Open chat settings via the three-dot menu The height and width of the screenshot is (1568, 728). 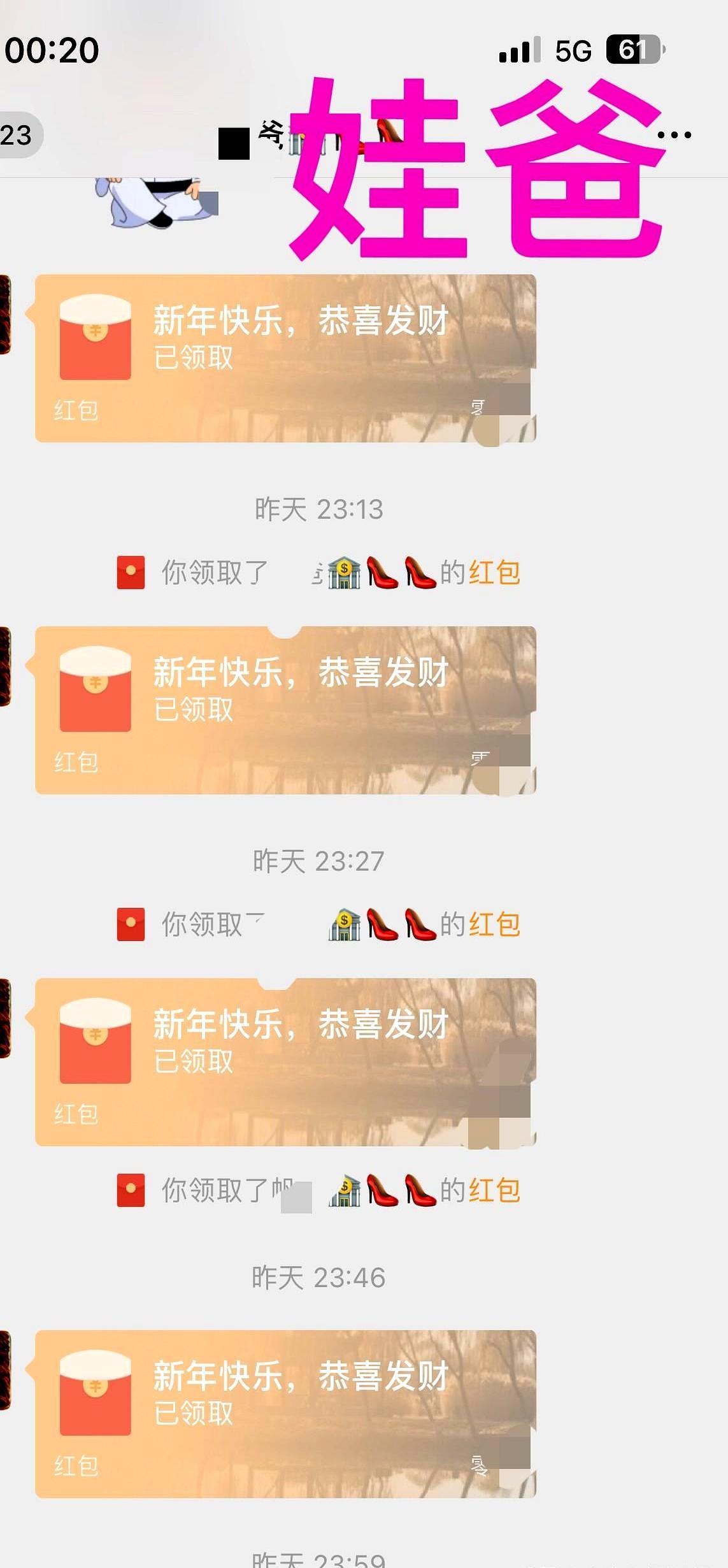(674, 134)
